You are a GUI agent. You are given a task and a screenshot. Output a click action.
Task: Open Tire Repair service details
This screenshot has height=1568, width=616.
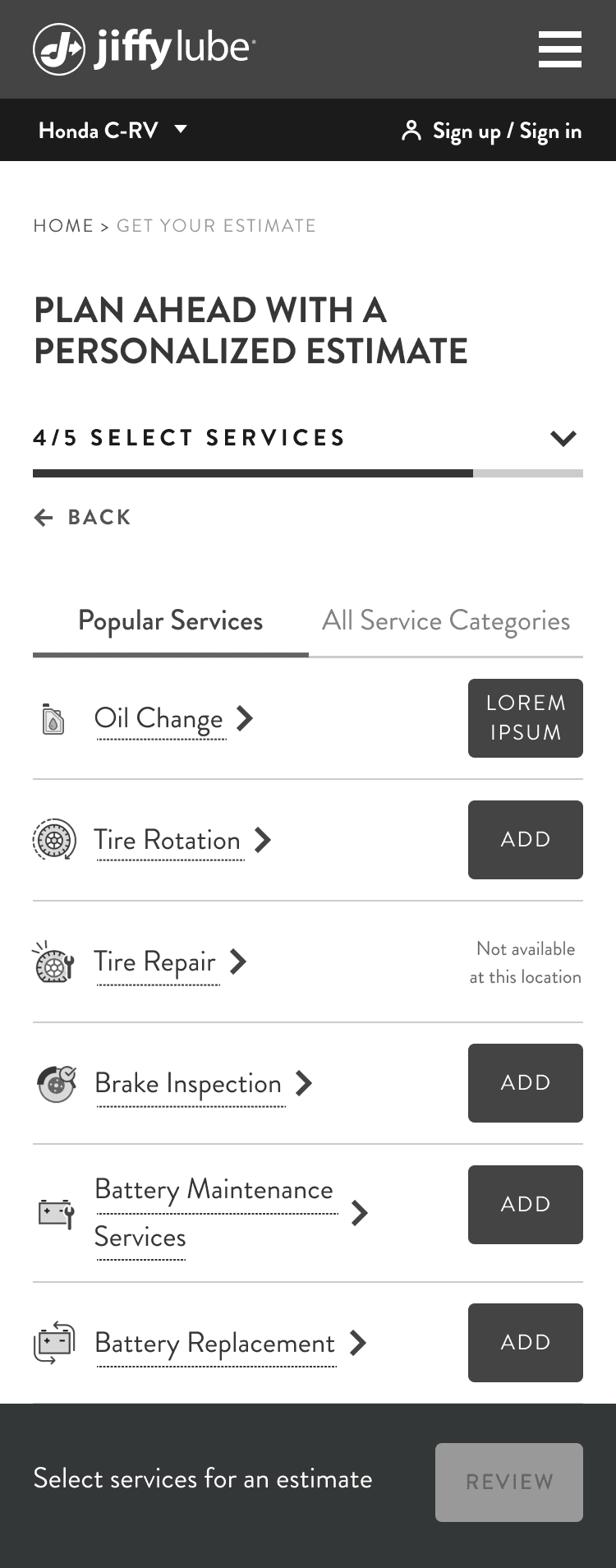(x=169, y=962)
